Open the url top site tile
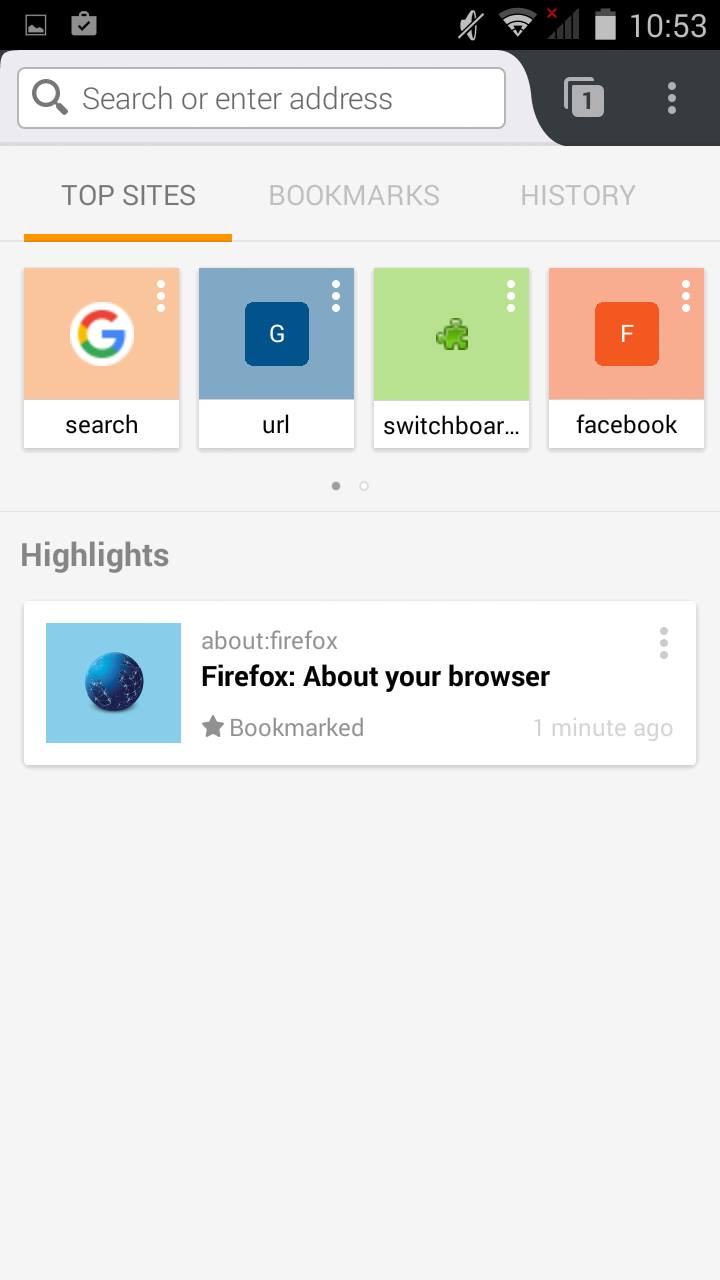The width and height of the screenshot is (720, 1280). 277,358
